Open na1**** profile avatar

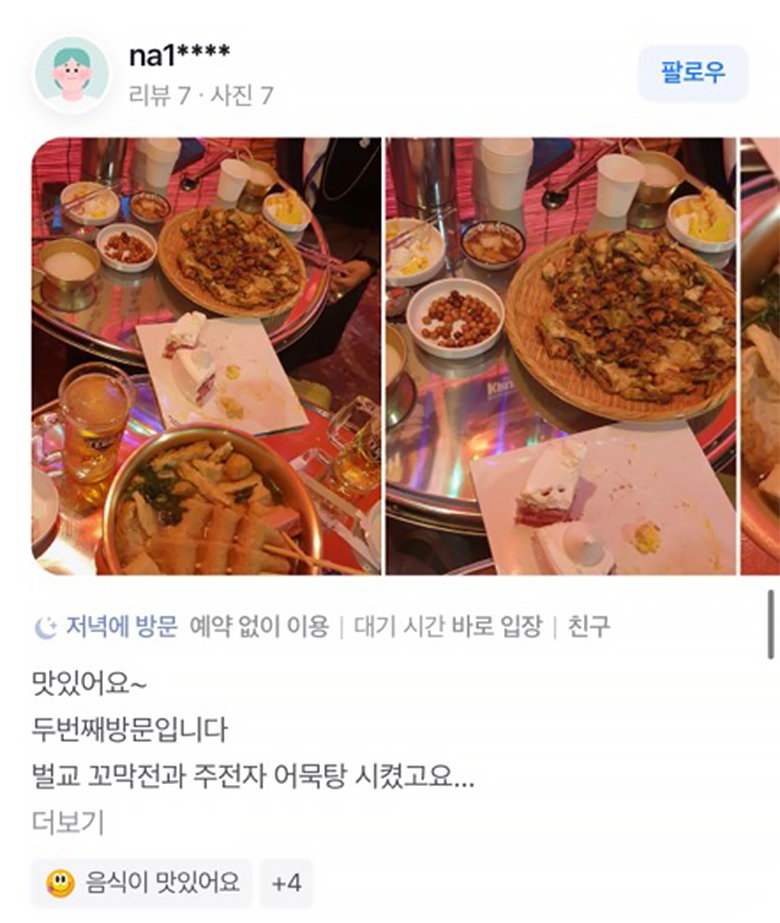tap(71, 74)
